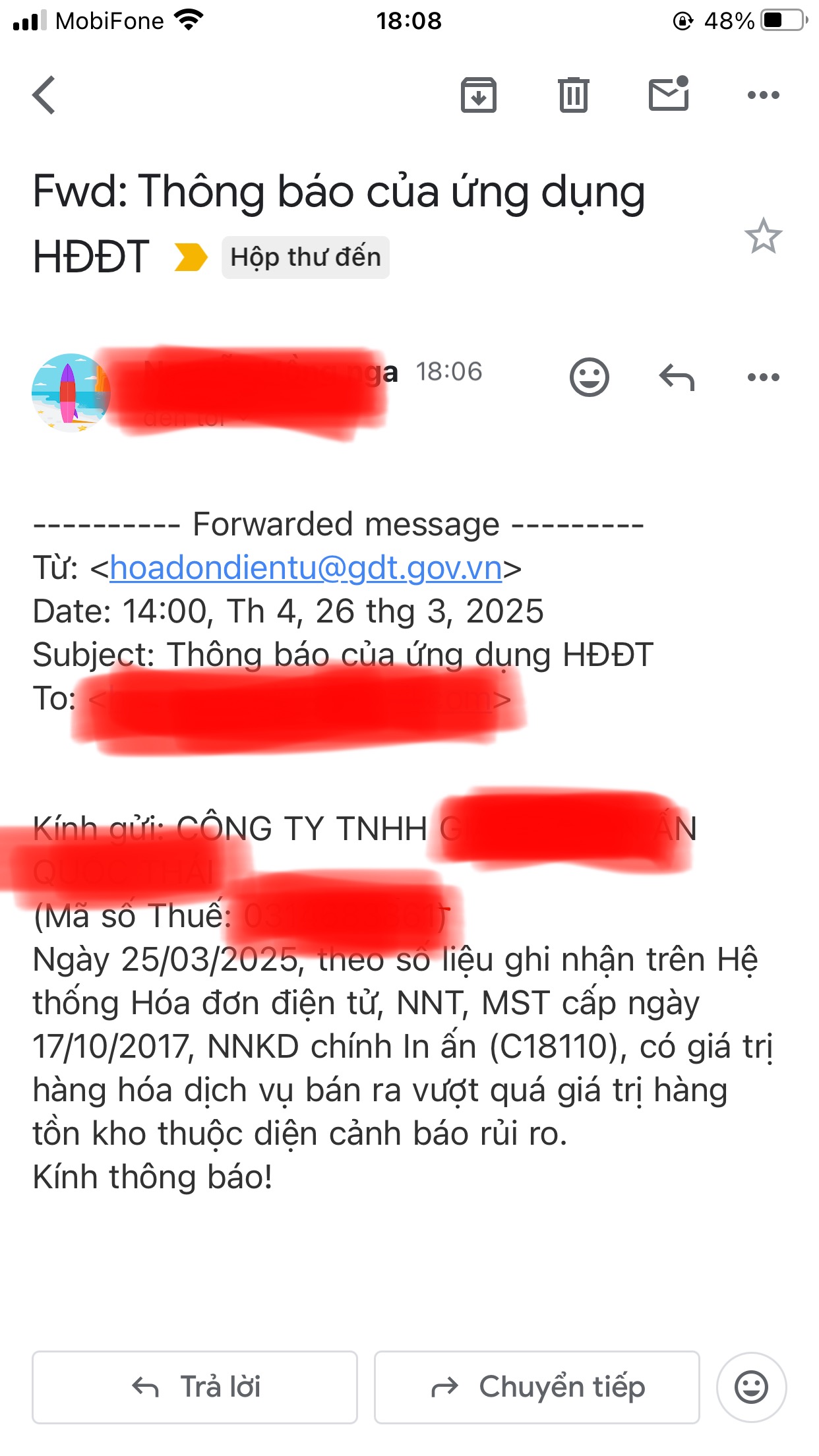
Task: Tap the Trả lời button
Action: (x=195, y=1387)
